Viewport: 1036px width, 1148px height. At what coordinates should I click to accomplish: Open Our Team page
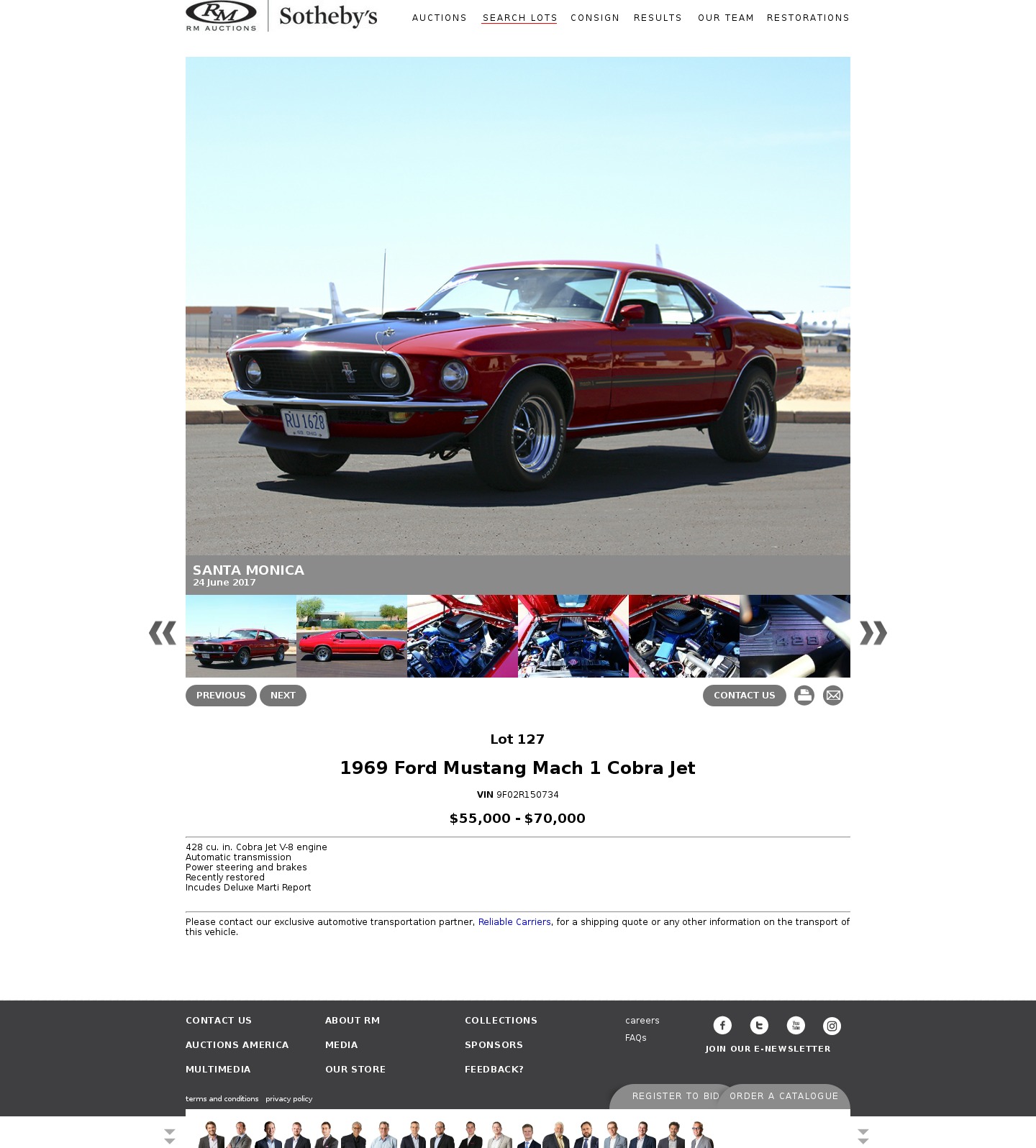pos(725,18)
